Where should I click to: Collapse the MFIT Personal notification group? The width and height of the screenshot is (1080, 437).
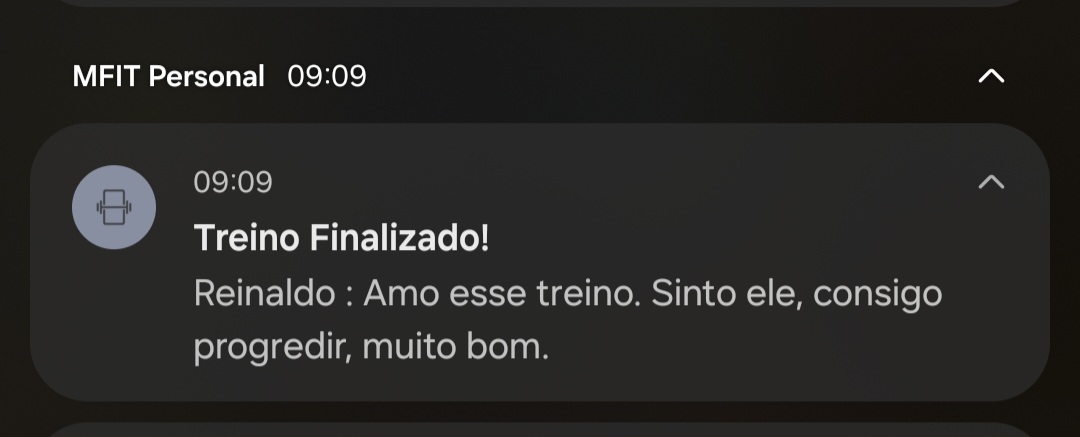pos(990,76)
